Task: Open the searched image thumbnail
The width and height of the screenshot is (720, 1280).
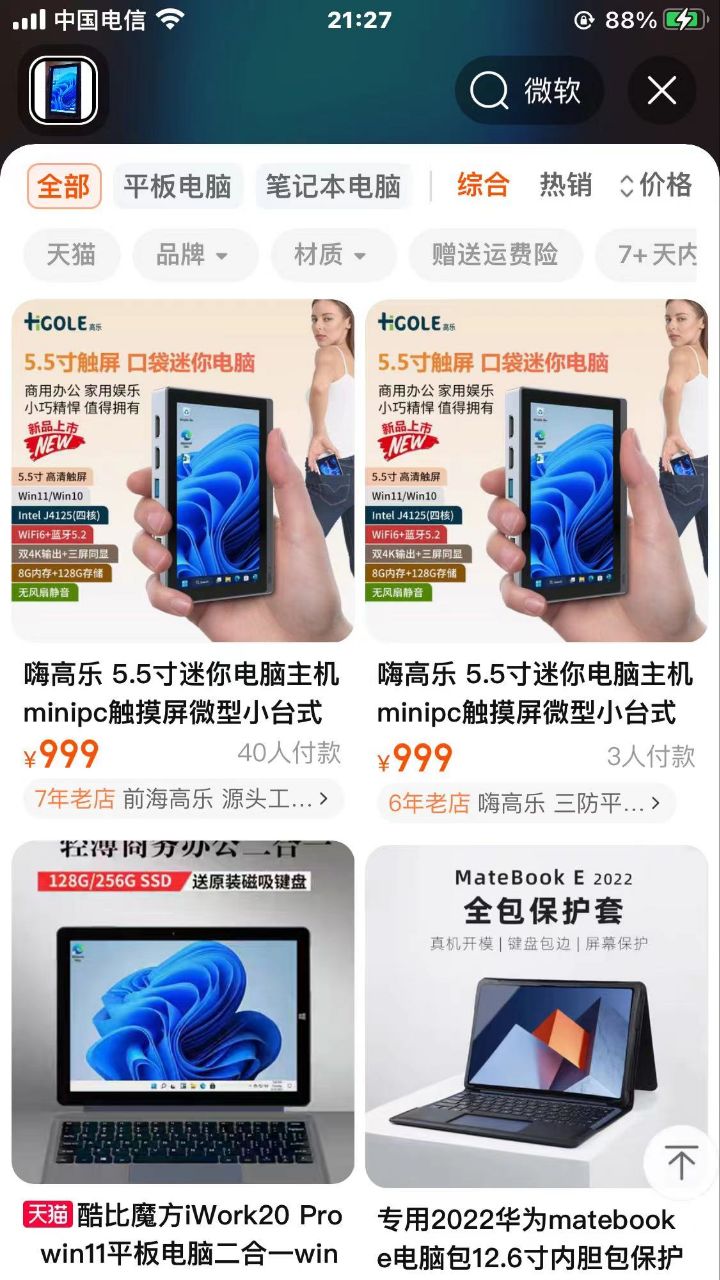Action: 63,91
